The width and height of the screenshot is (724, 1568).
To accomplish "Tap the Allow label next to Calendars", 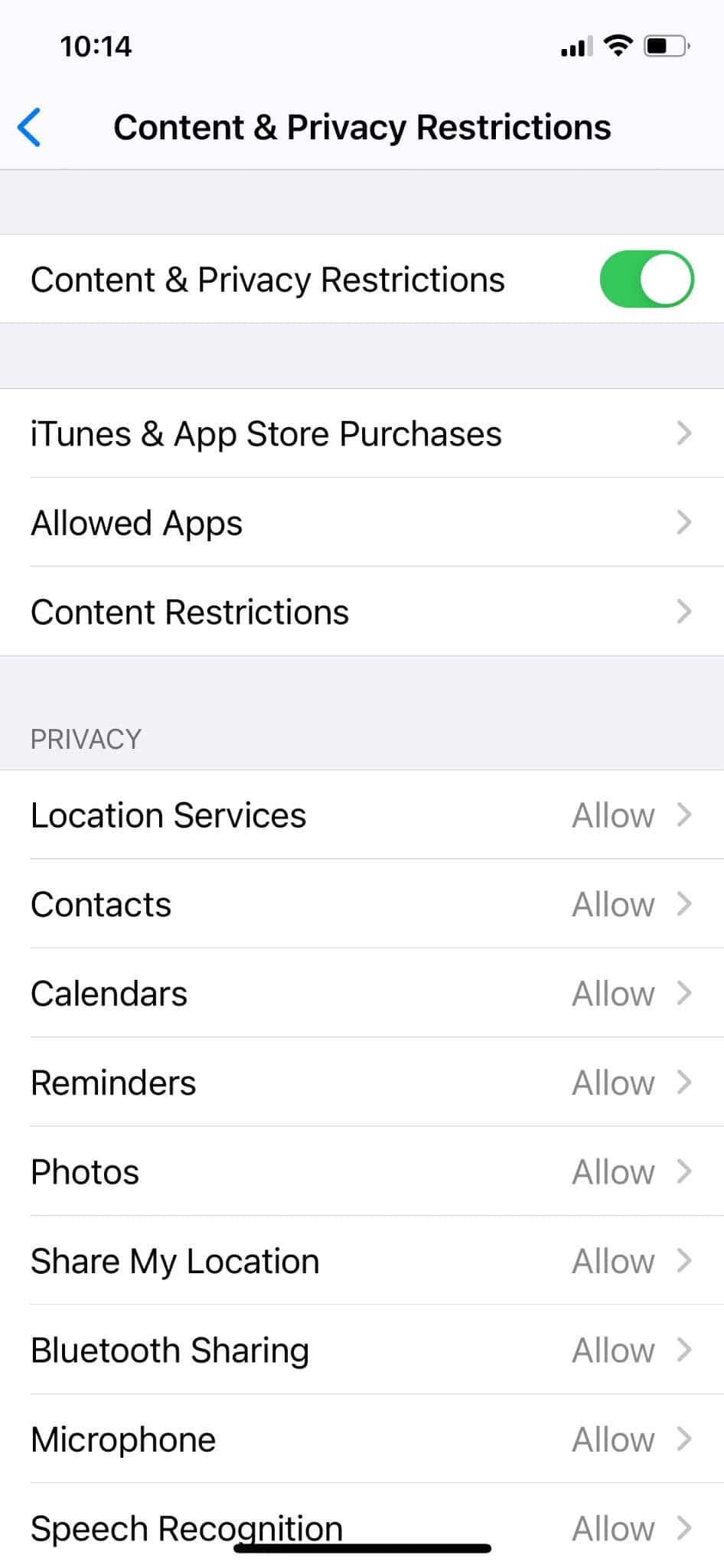I will click(612, 993).
